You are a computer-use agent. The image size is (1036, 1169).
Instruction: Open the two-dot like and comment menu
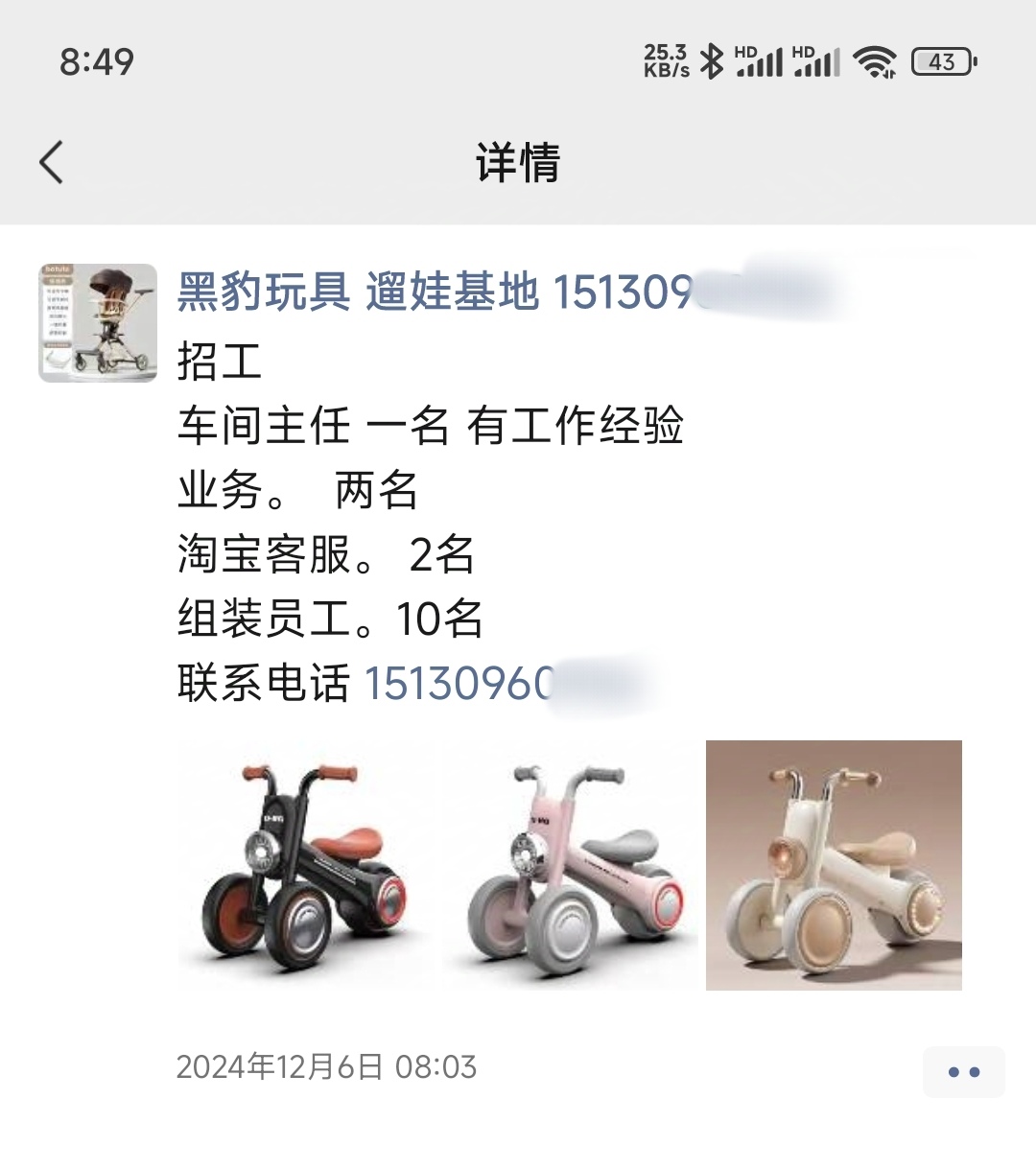(x=963, y=1071)
